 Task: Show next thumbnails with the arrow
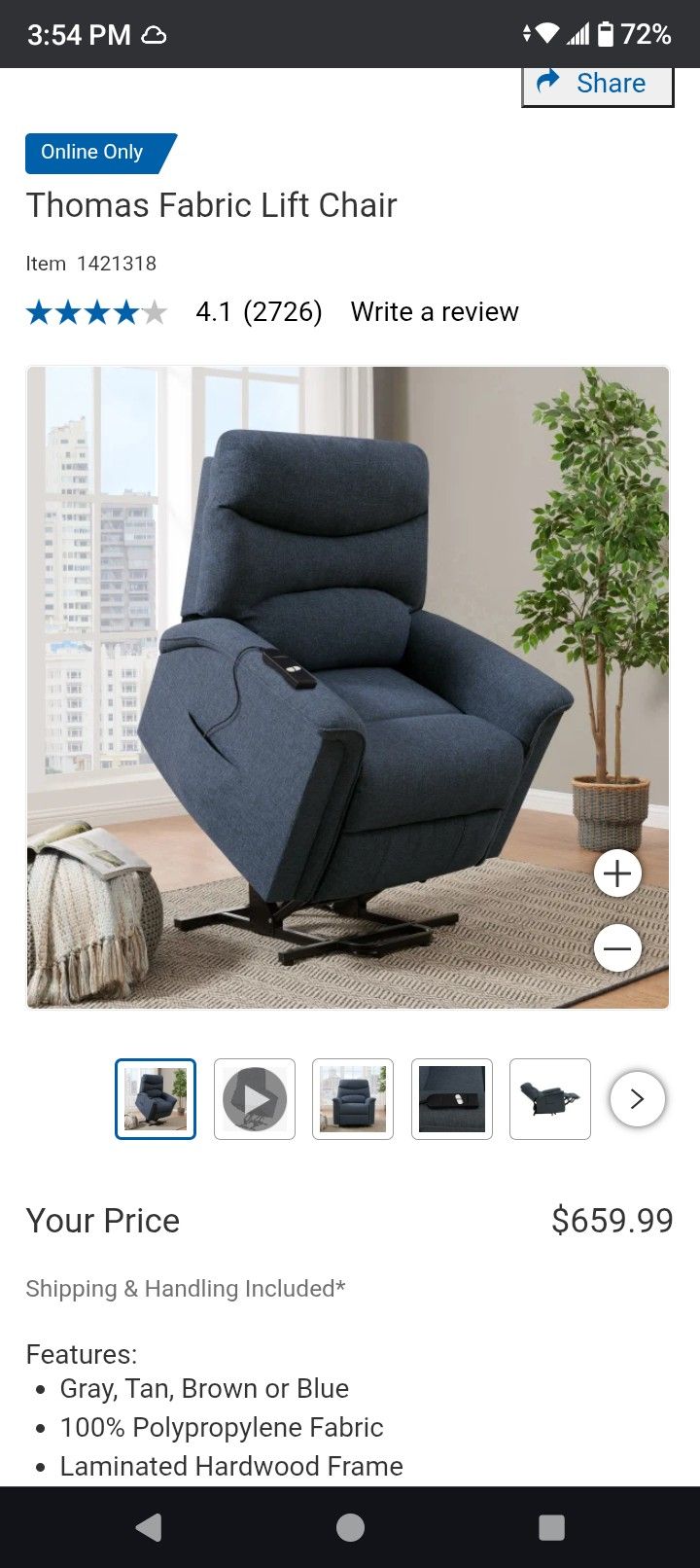click(x=638, y=1098)
